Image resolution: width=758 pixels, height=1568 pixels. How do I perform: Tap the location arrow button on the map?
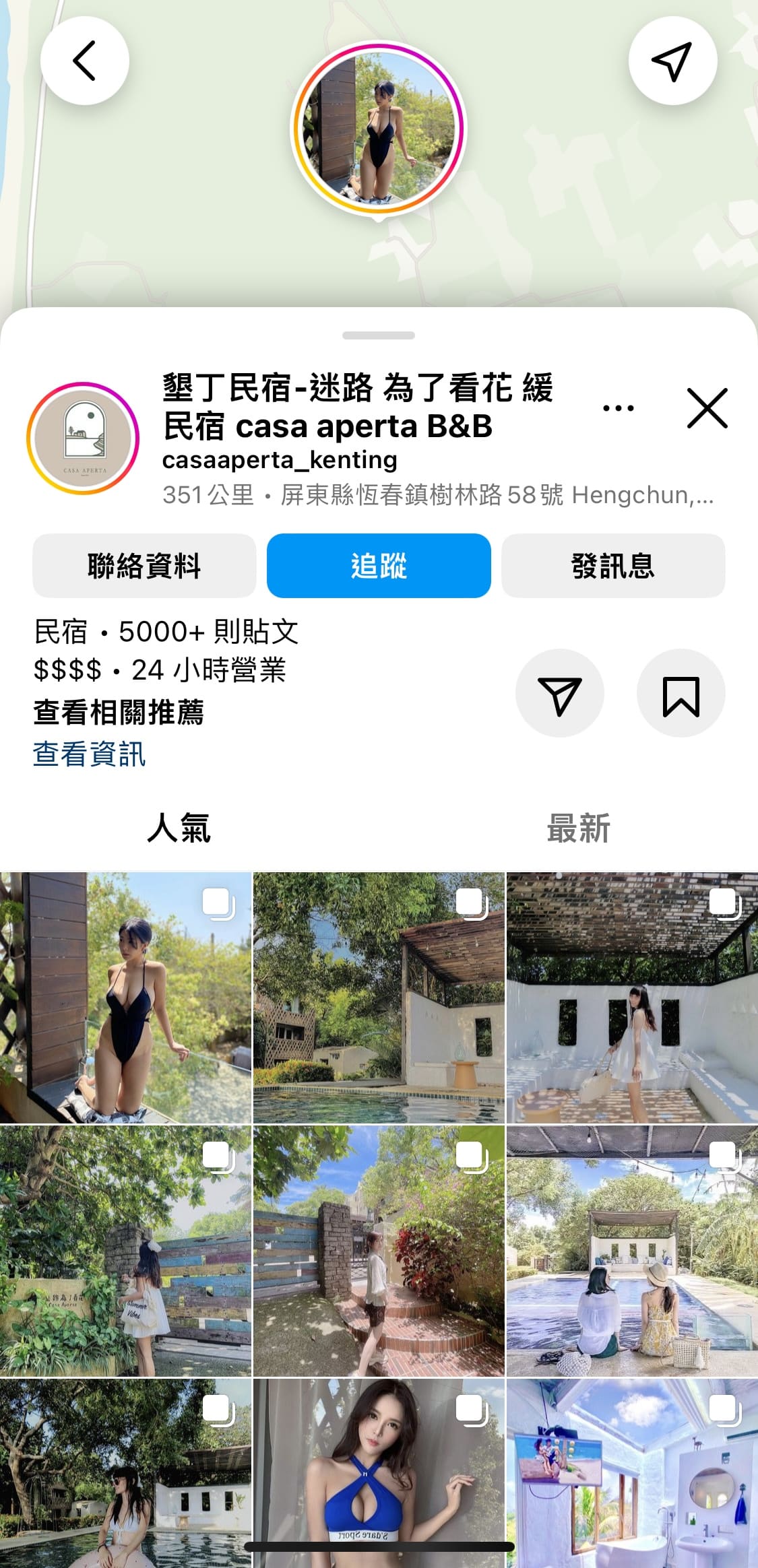point(672,61)
